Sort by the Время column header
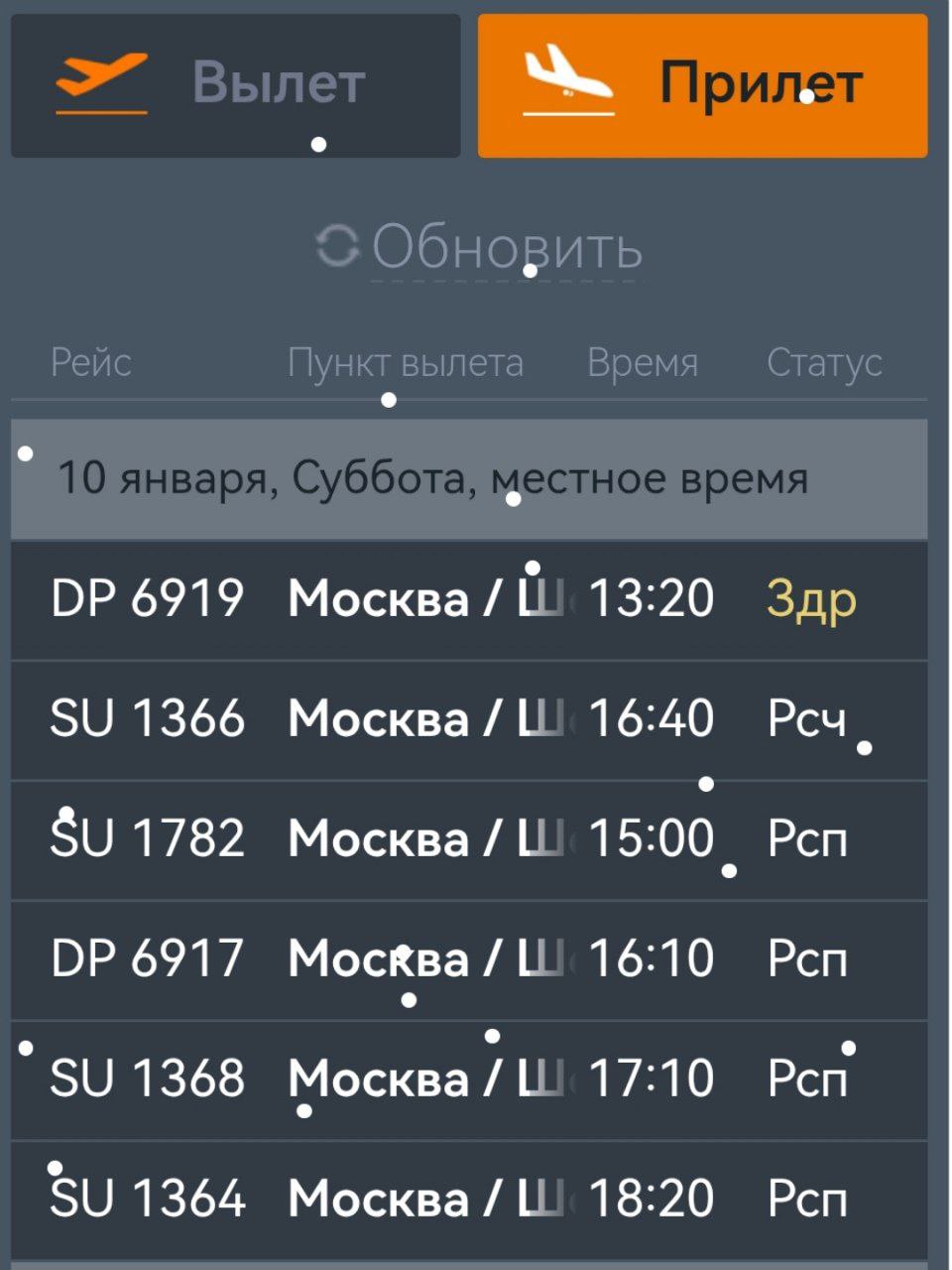The image size is (952, 1270). 644,362
